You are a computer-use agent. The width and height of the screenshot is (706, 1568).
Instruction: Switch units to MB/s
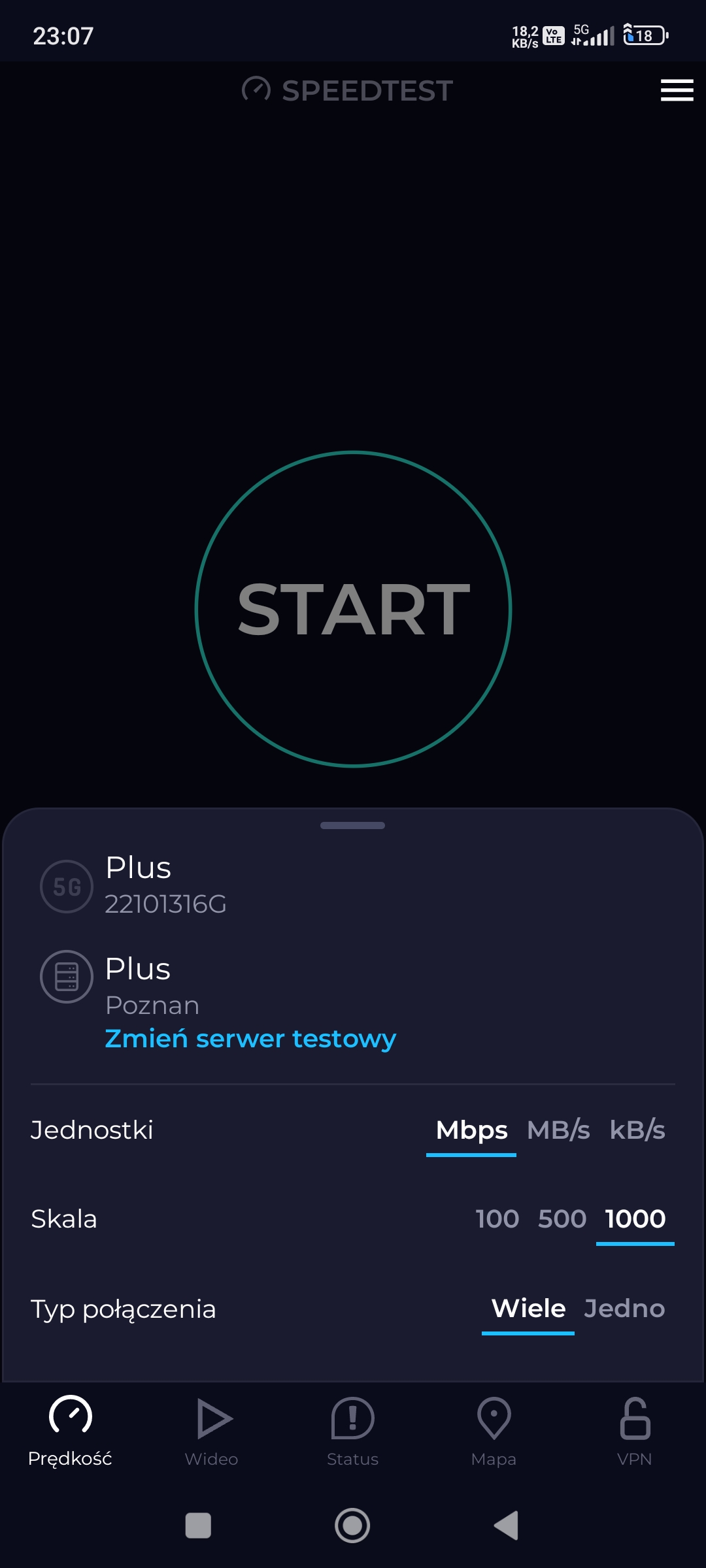pos(558,1130)
